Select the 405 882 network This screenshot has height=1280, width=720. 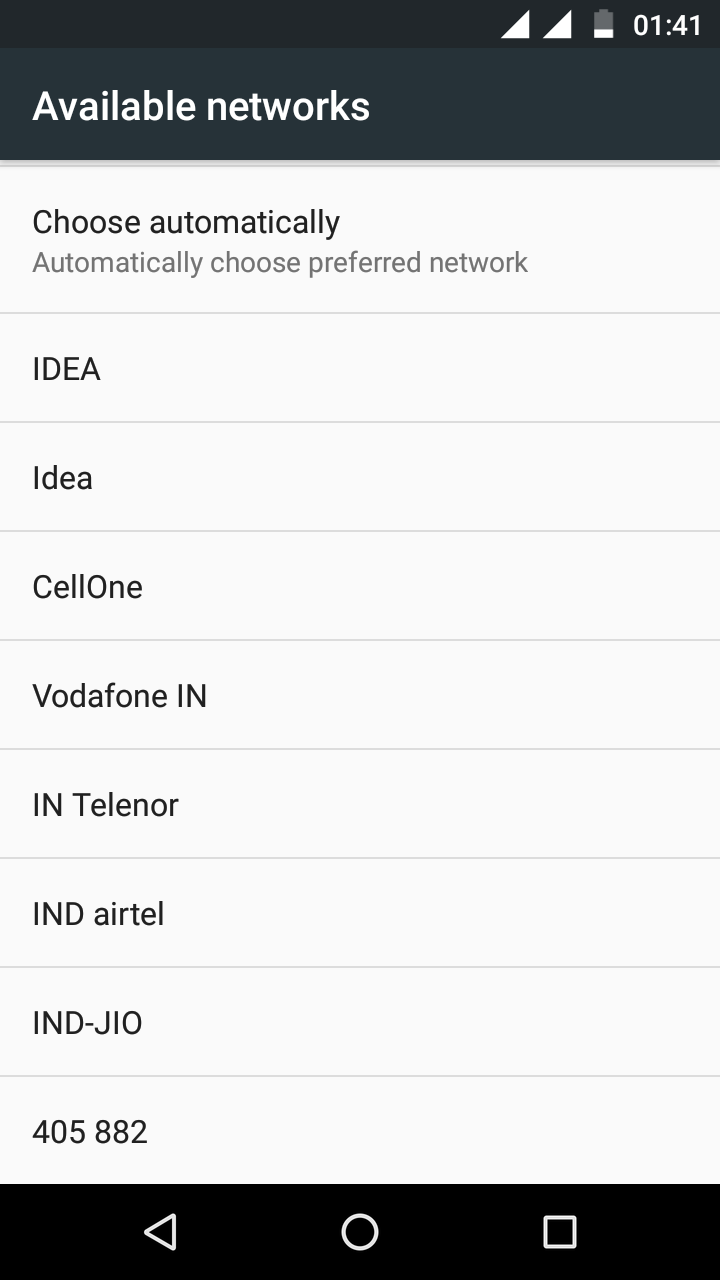coord(360,1131)
